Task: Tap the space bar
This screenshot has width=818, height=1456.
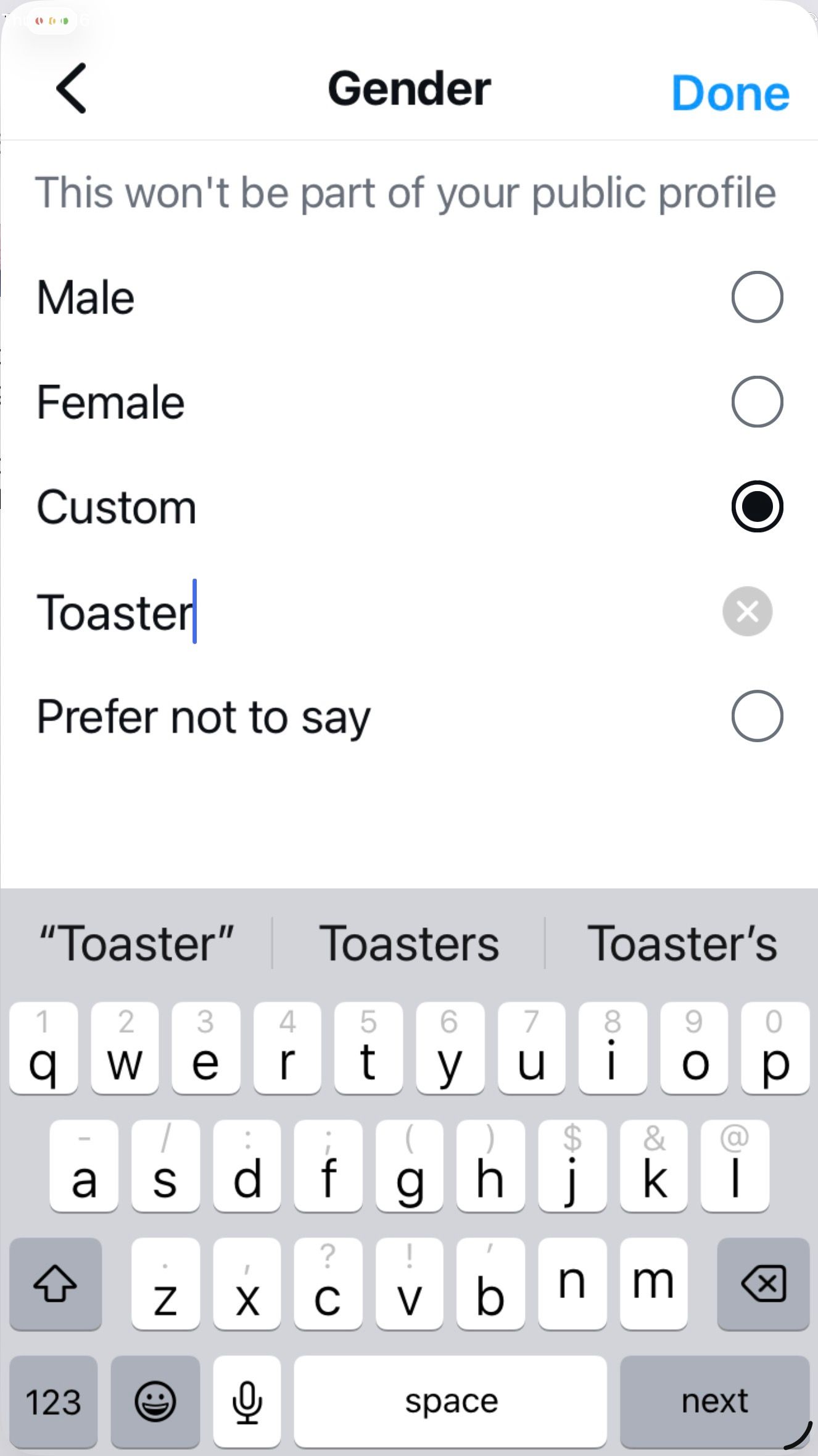Action: click(x=450, y=1401)
